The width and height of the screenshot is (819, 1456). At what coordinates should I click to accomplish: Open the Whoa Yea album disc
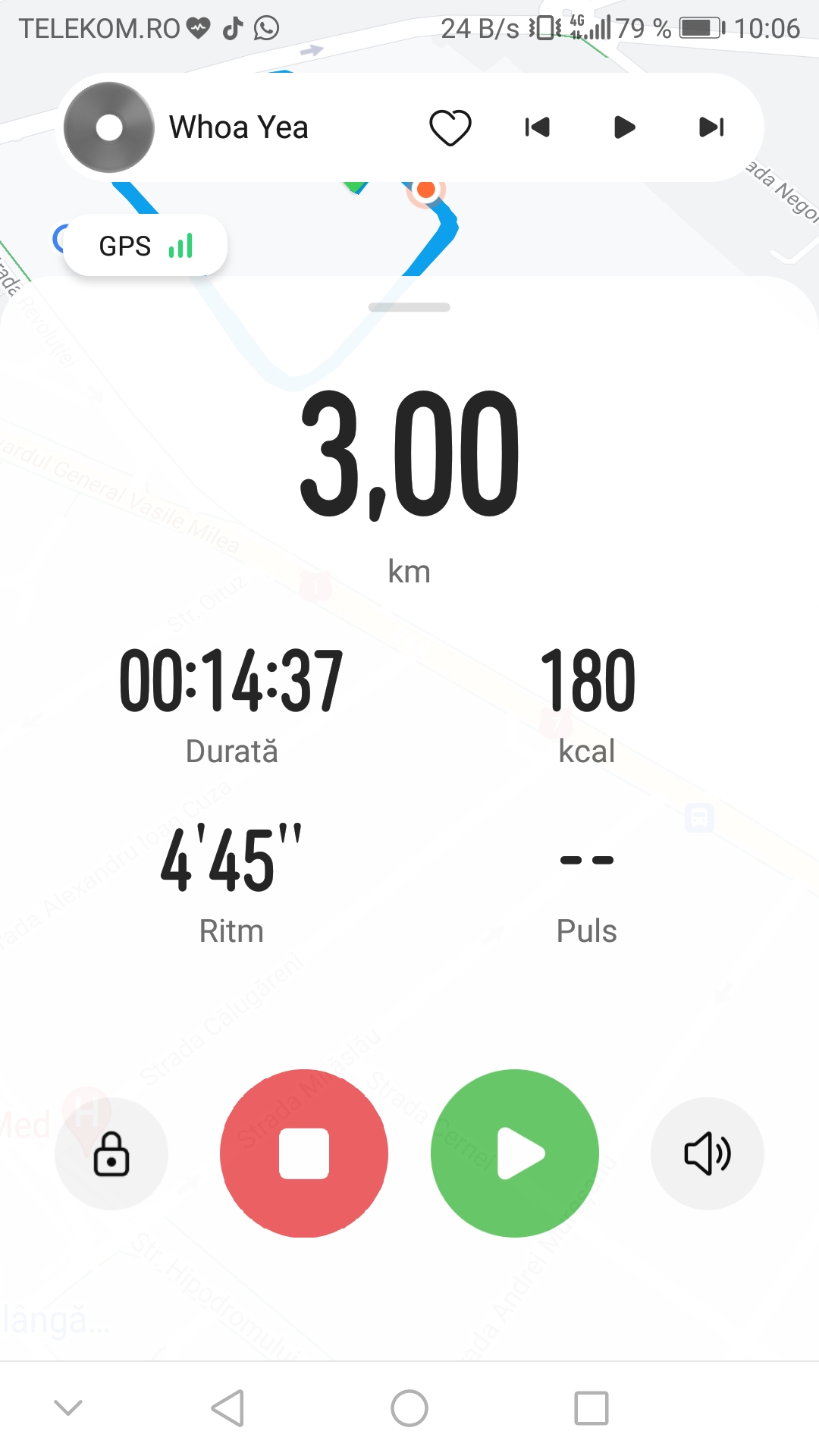[109, 127]
